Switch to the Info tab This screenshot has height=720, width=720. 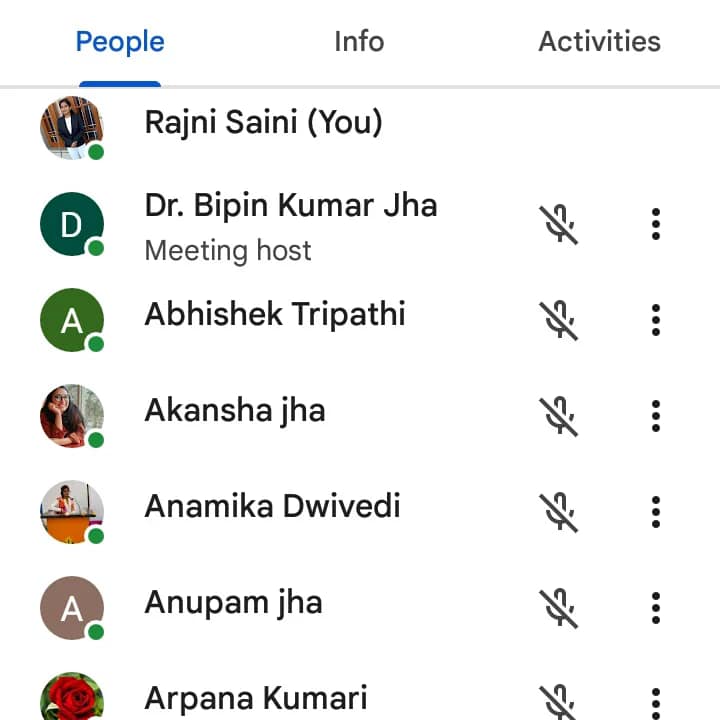tap(359, 42)
